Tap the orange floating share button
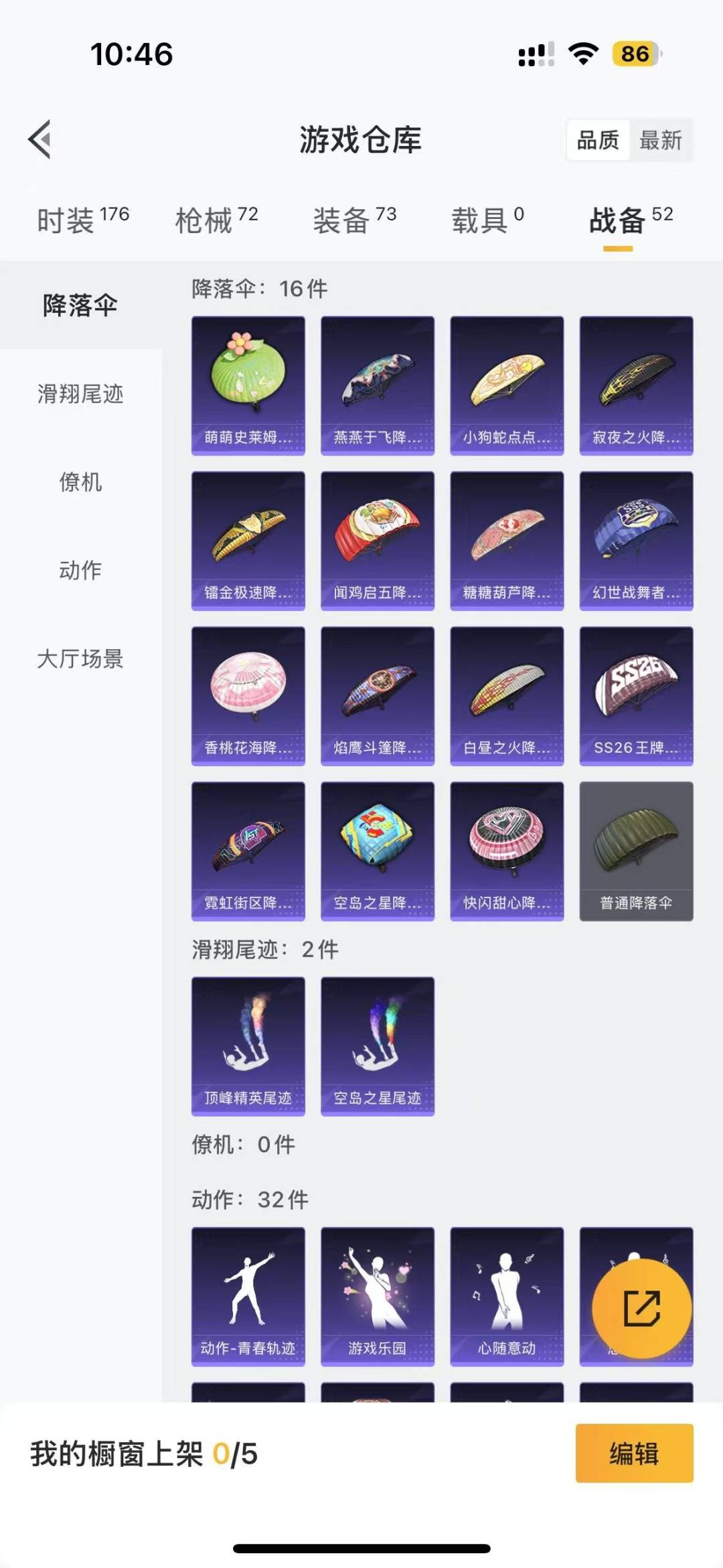The width and height of the screenshot is (723, 1568). pyautogui.click(x=642, y=1308)
